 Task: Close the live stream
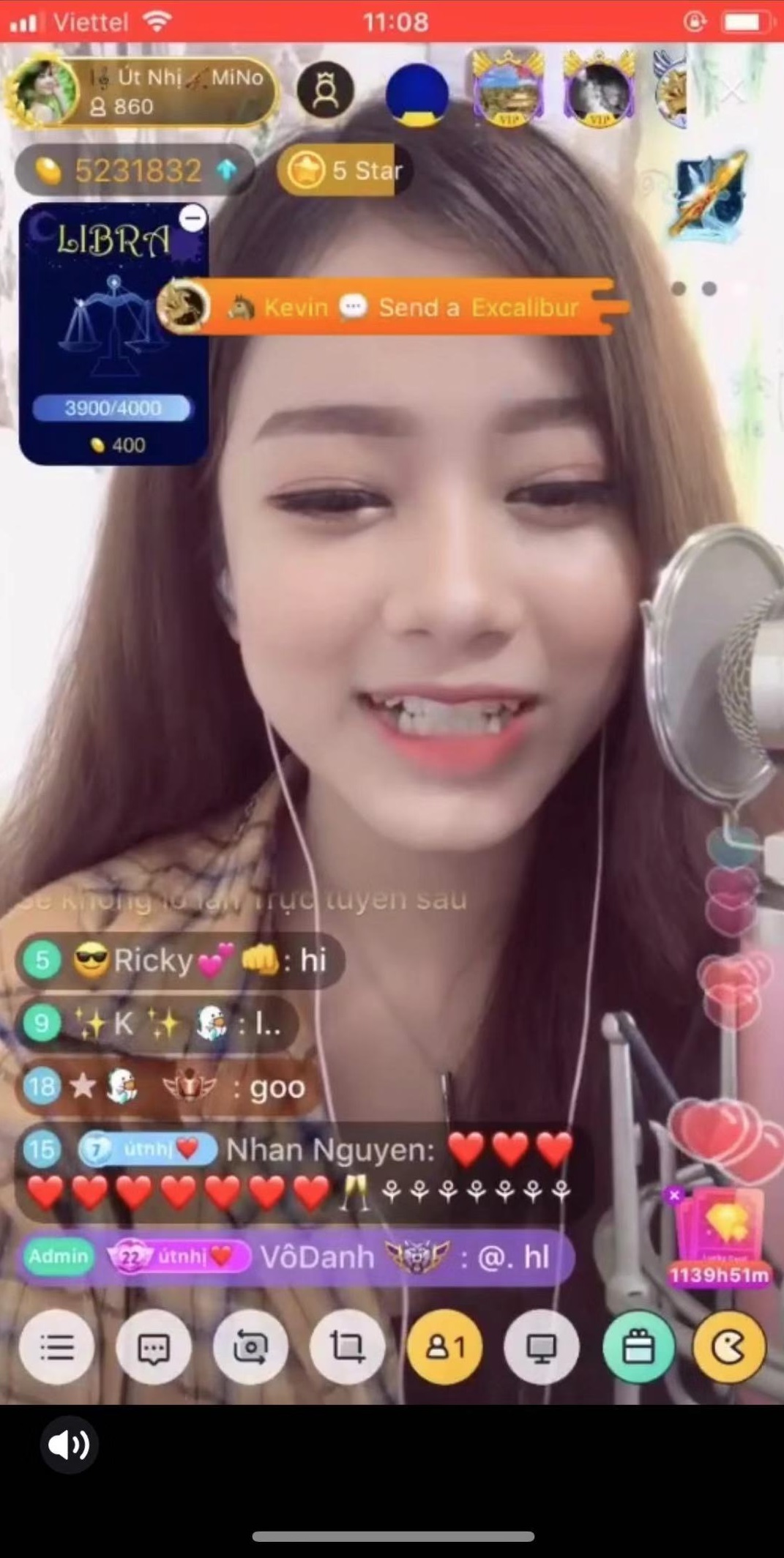pos(732,92)
